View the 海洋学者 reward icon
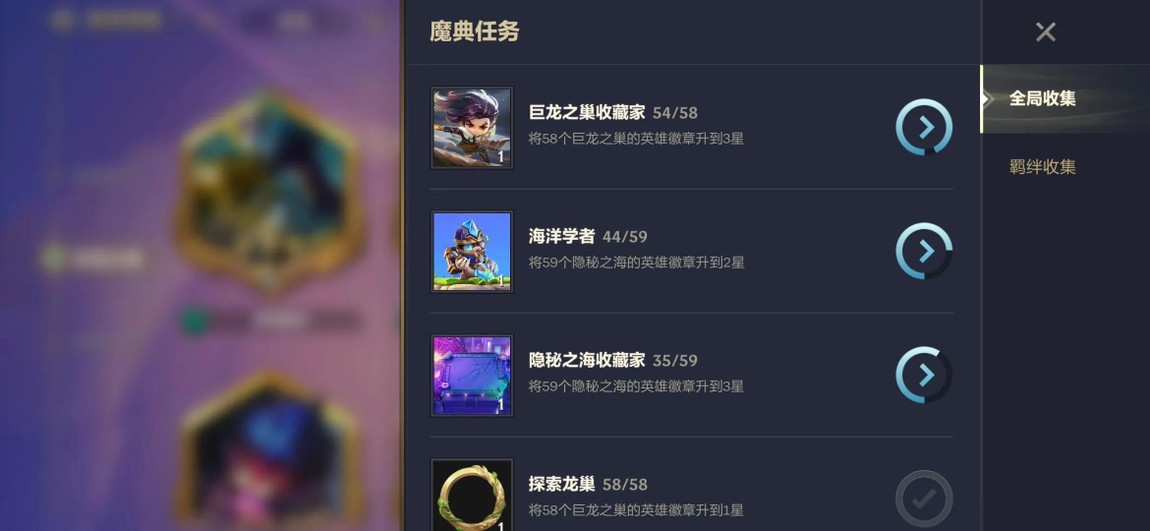The height and width of the screenshot is (531, 1150). pyautogui.click(x=472, y=251)
